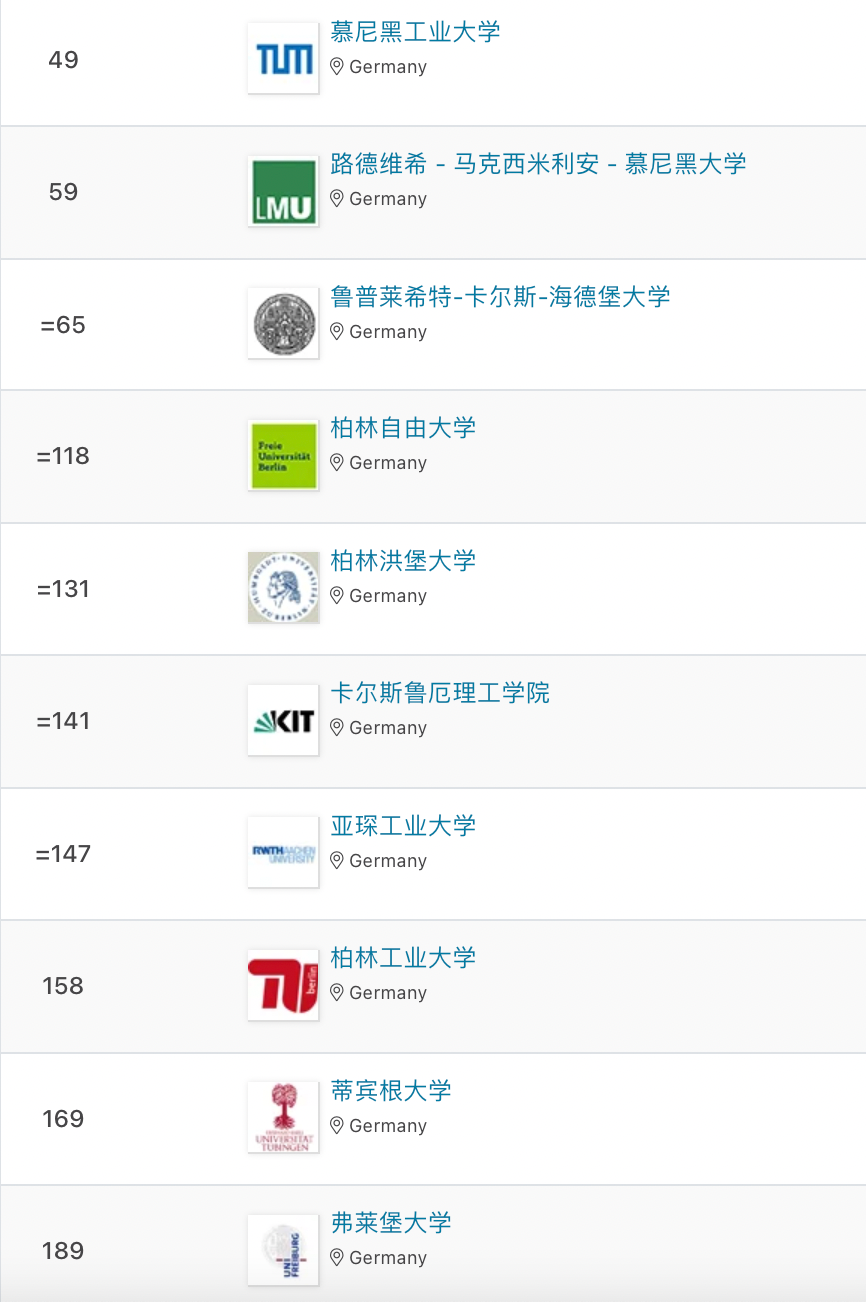This screenshot has height=1302, width=866.
Task: View the 亚琛工业大学 profile
Action: pos(403,826)
